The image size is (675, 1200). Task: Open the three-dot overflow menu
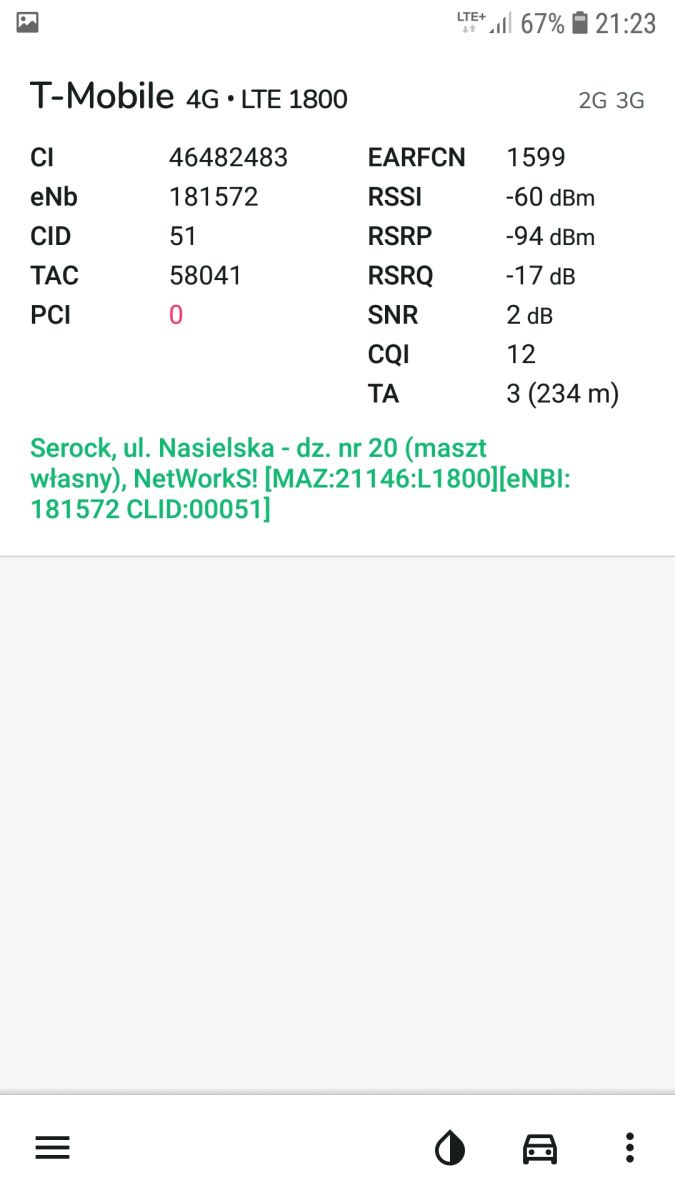629,1148
